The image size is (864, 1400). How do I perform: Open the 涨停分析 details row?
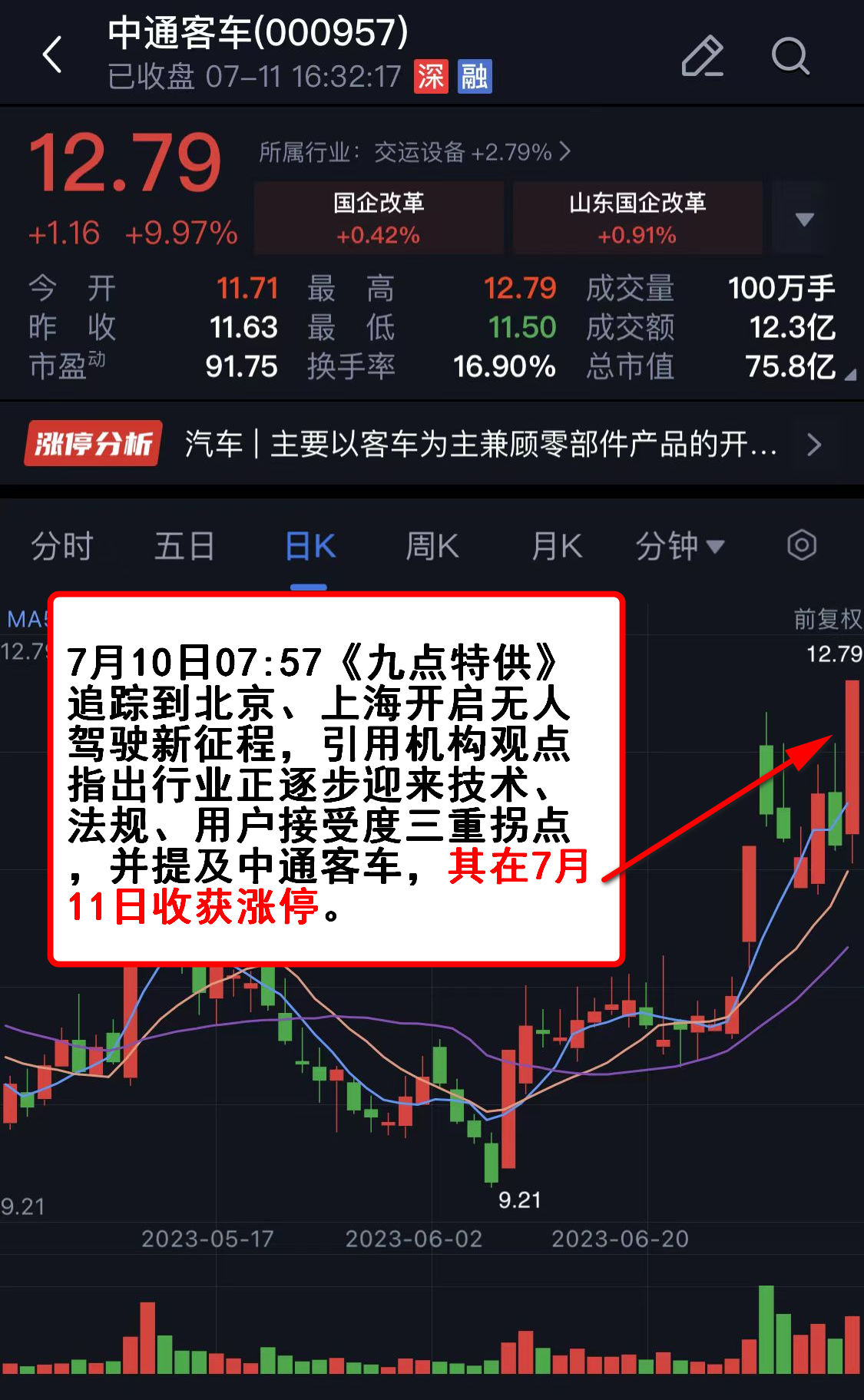(x=430, y=444)
